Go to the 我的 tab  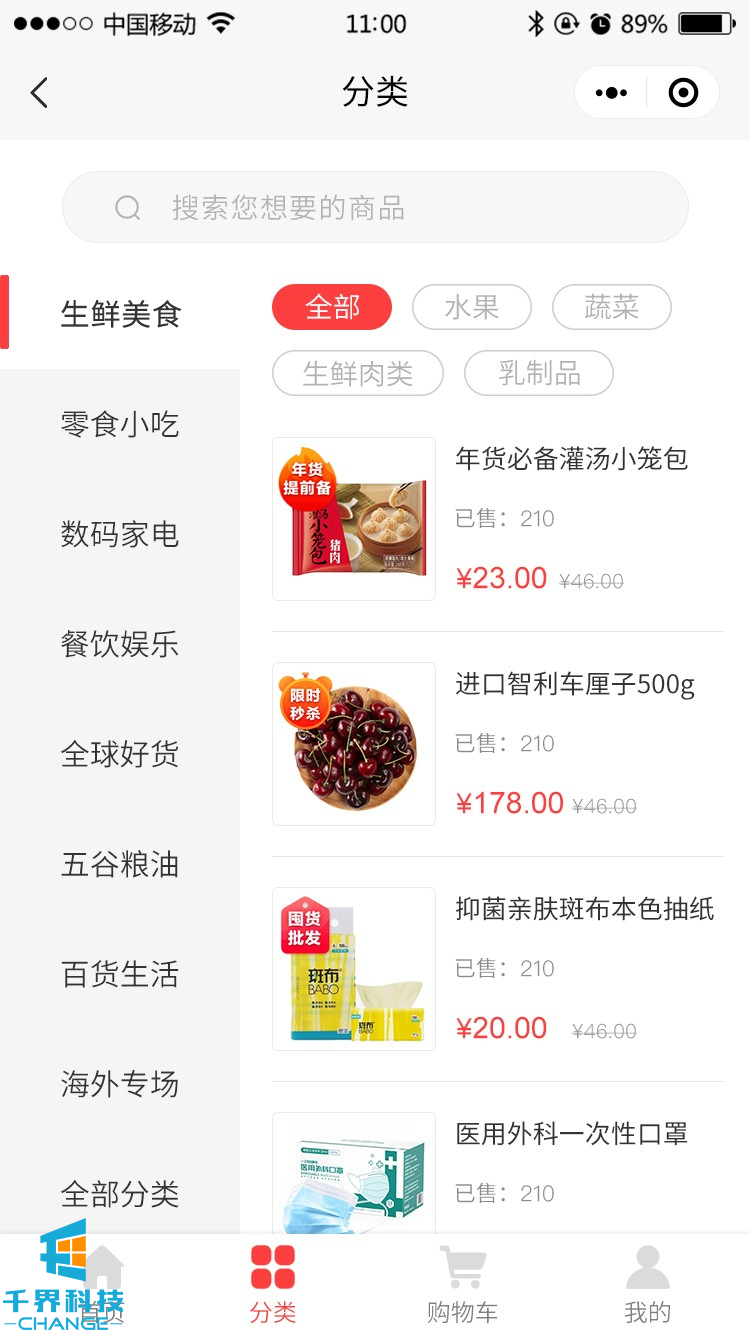648,1285
